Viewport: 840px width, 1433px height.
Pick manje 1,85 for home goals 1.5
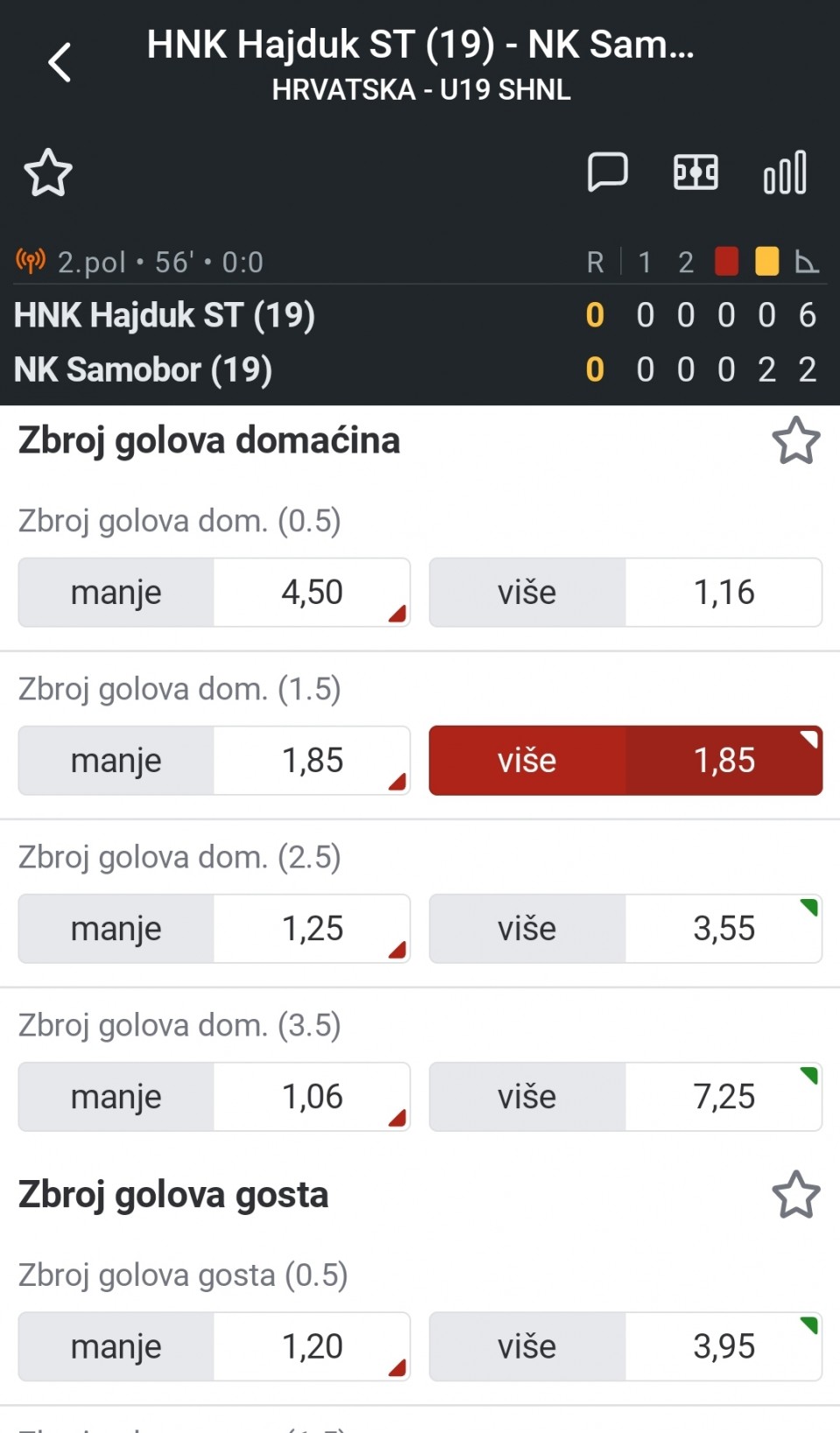coord(214,761)
